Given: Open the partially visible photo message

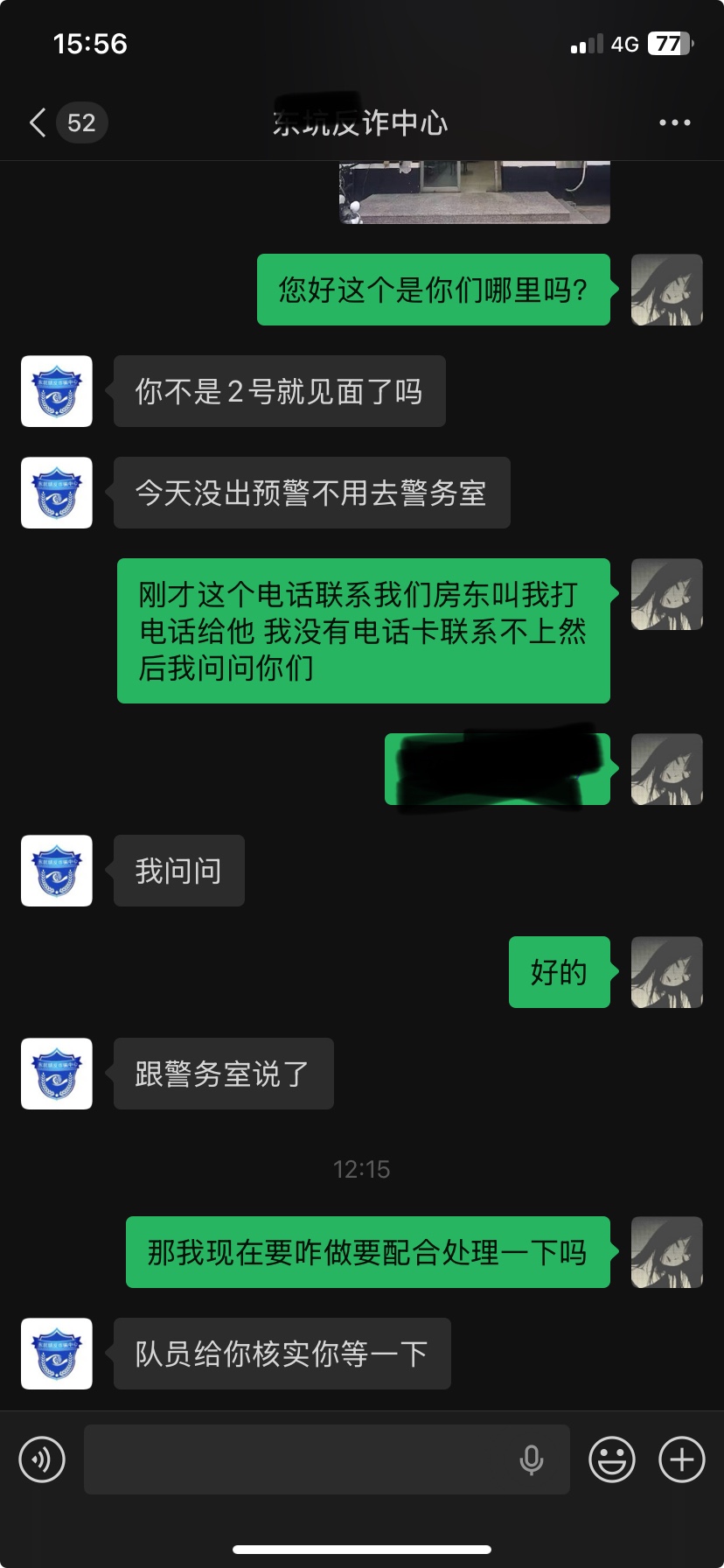Looking at the screenshot, I should (474, 192).
